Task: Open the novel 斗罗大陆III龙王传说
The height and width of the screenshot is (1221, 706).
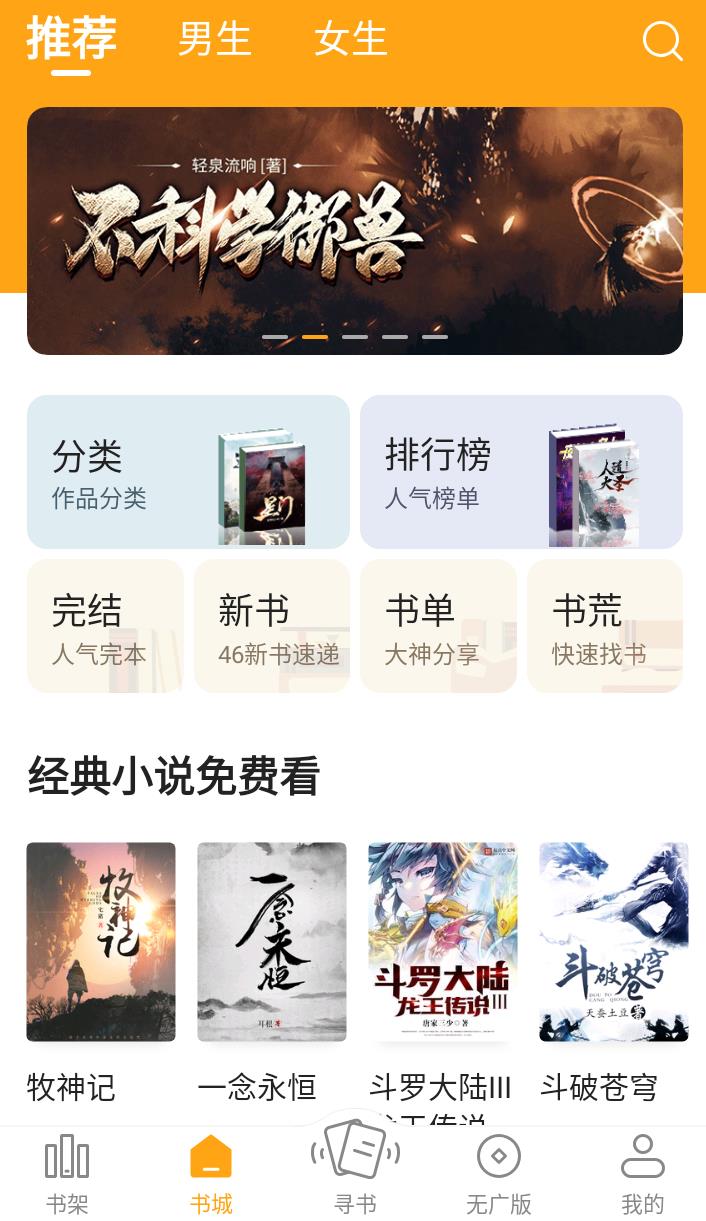Action: point(443,942)
